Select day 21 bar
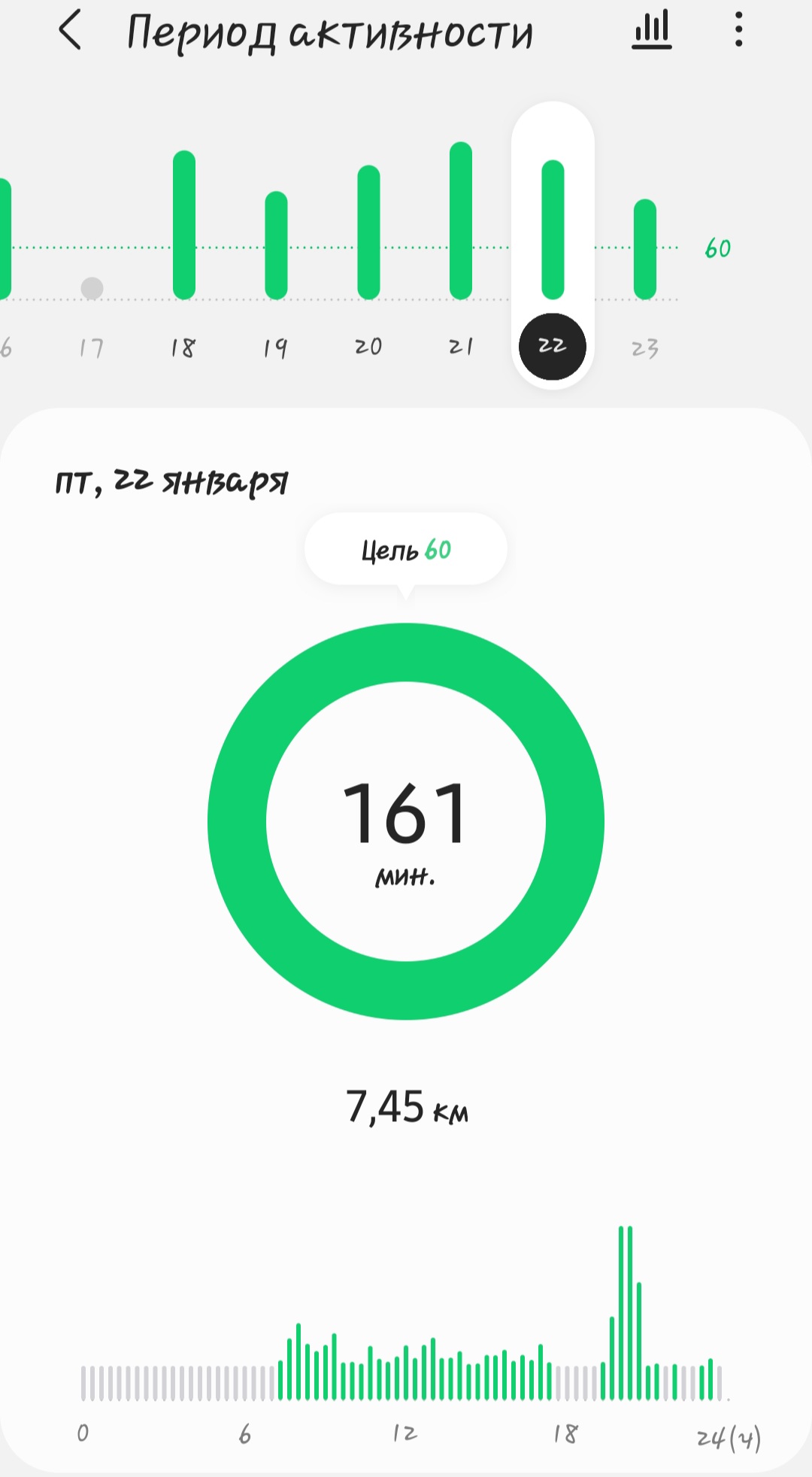The image size is (812, 1477). (x=461, y=221)
